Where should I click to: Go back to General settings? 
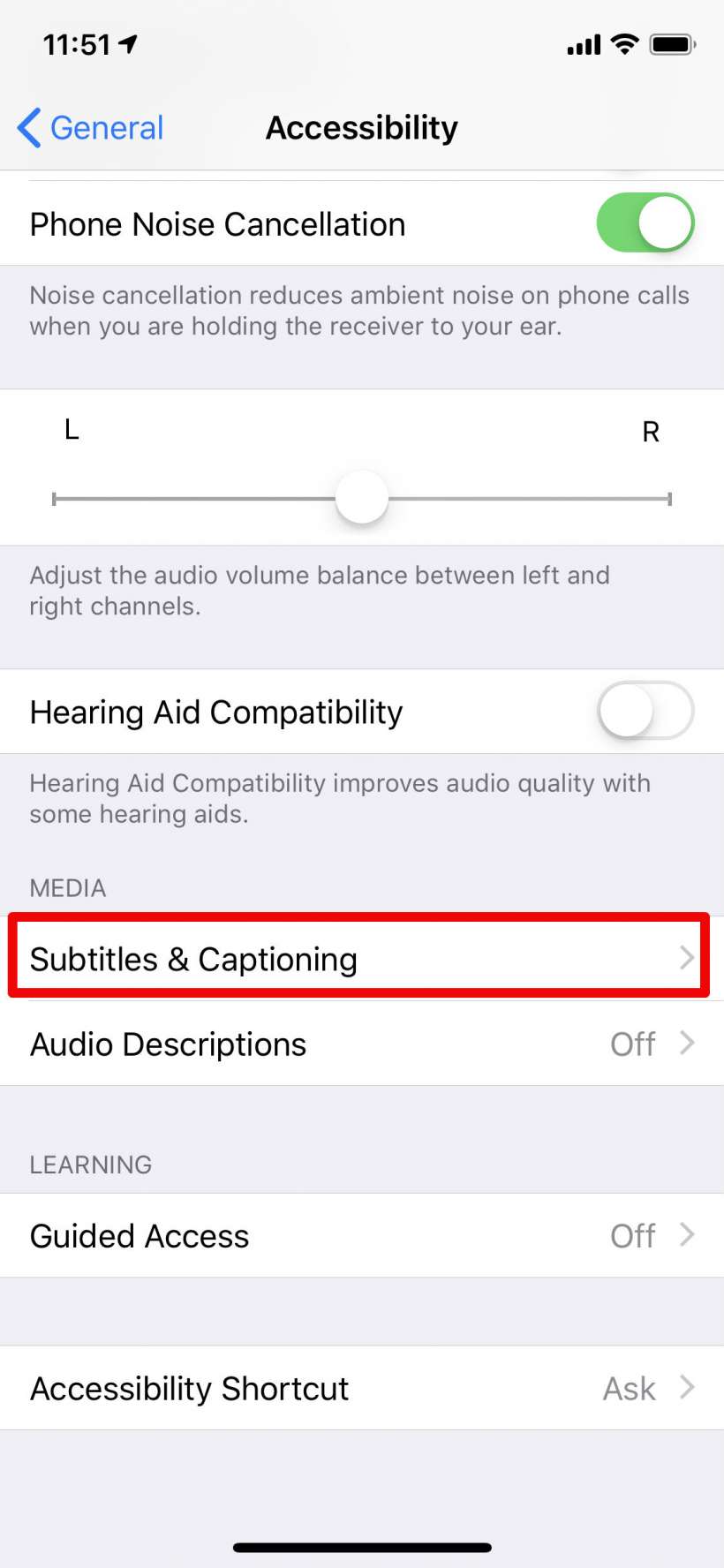pos(90,128)
